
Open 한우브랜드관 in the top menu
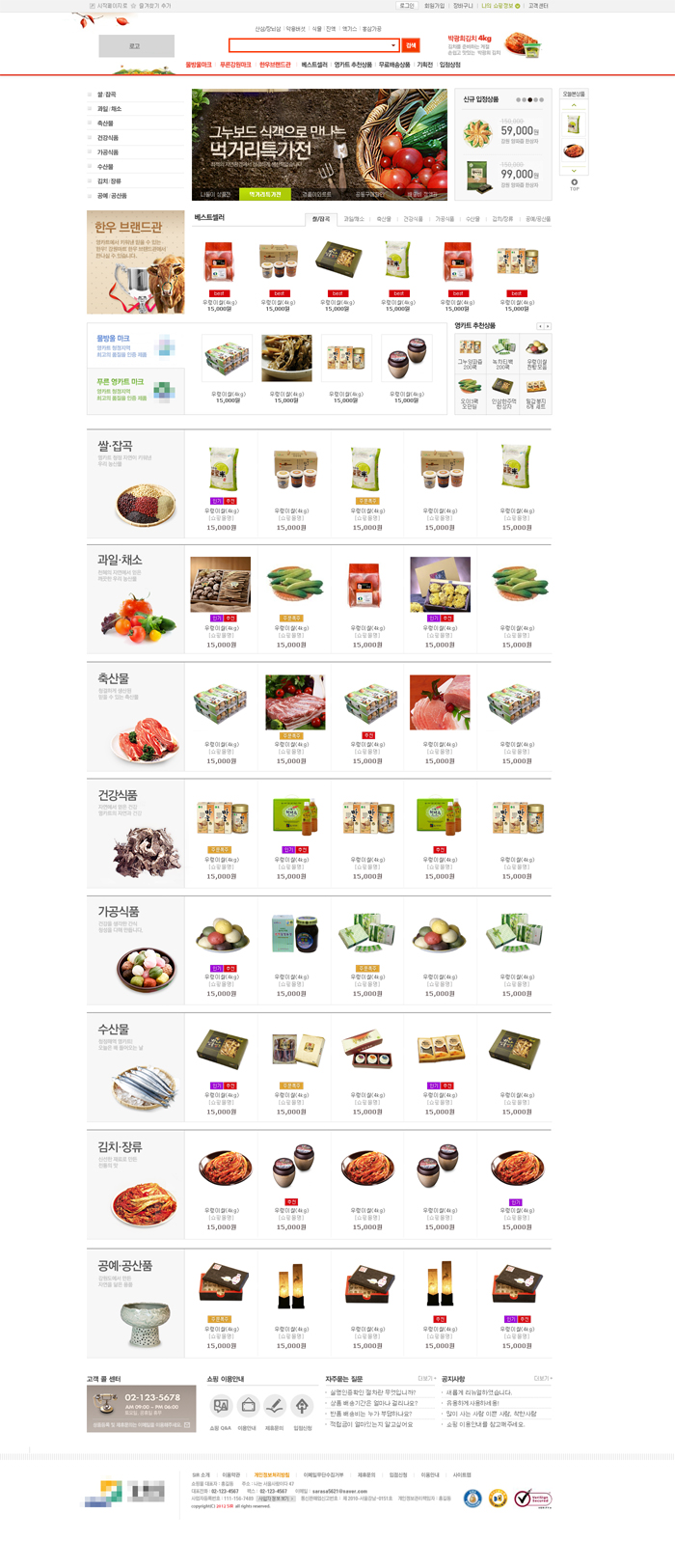(275, 65)
